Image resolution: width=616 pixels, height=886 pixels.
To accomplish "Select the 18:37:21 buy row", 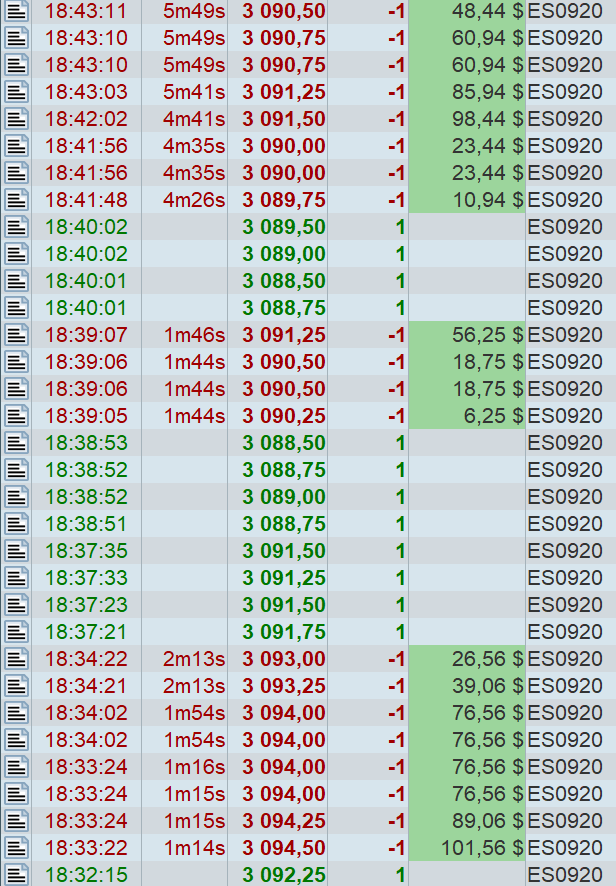I will 300,632.
